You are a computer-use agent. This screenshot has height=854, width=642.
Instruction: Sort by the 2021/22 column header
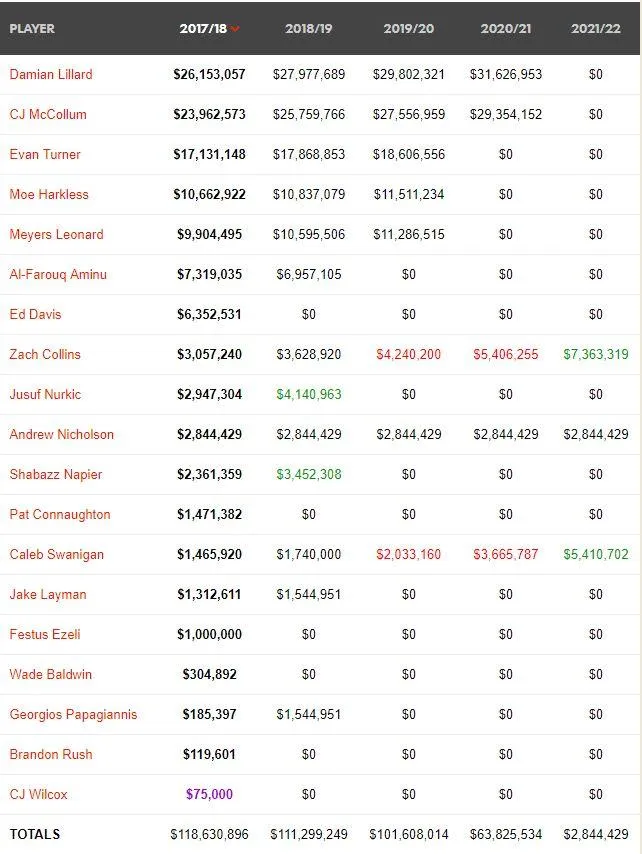pos(596,28)
